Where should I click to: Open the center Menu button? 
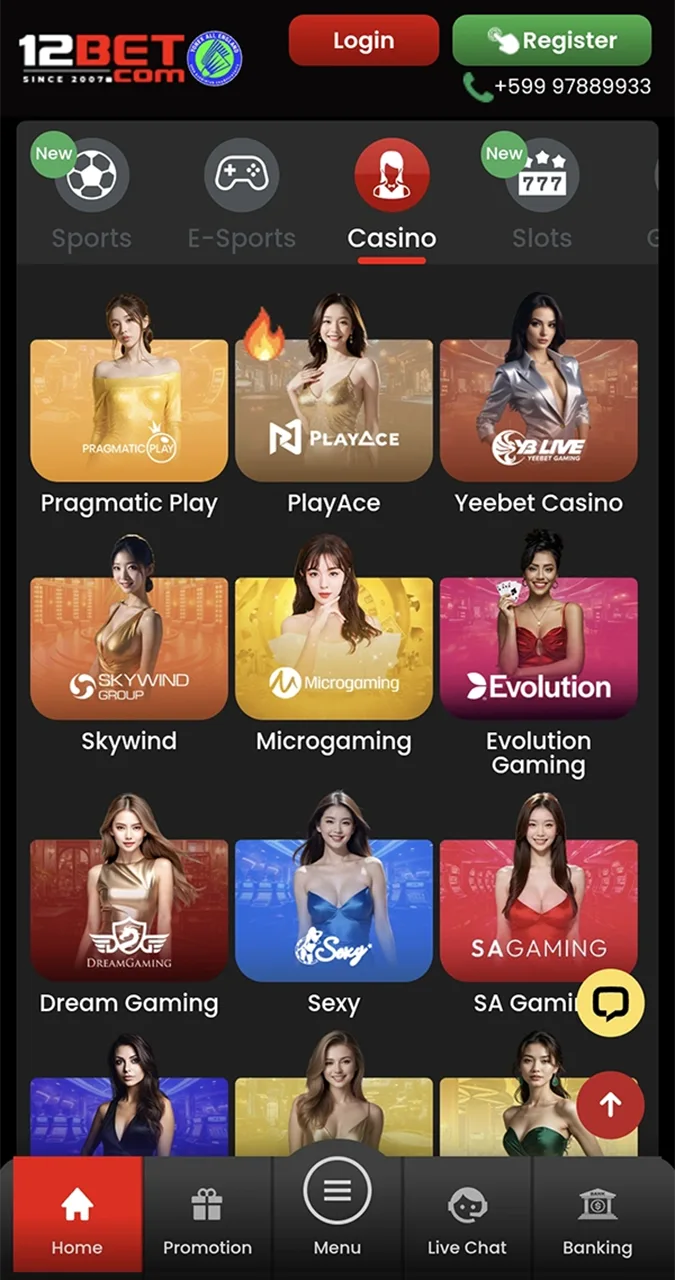(337, 1210)
